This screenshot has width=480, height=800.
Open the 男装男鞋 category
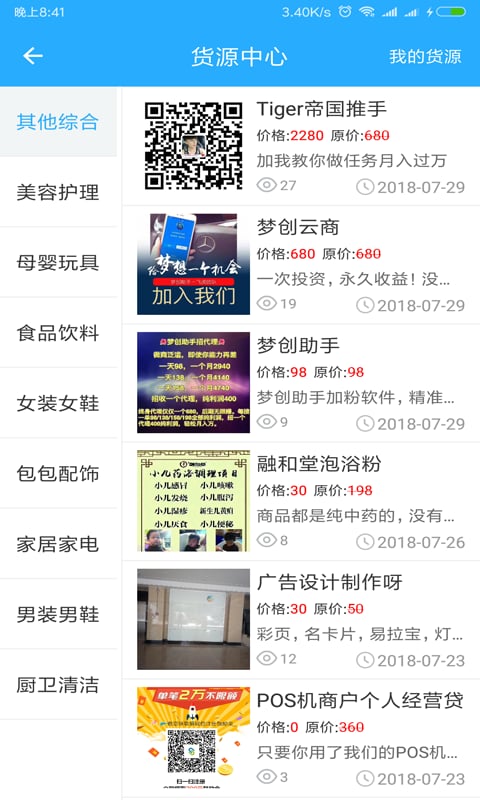click(x=58, y=615)
